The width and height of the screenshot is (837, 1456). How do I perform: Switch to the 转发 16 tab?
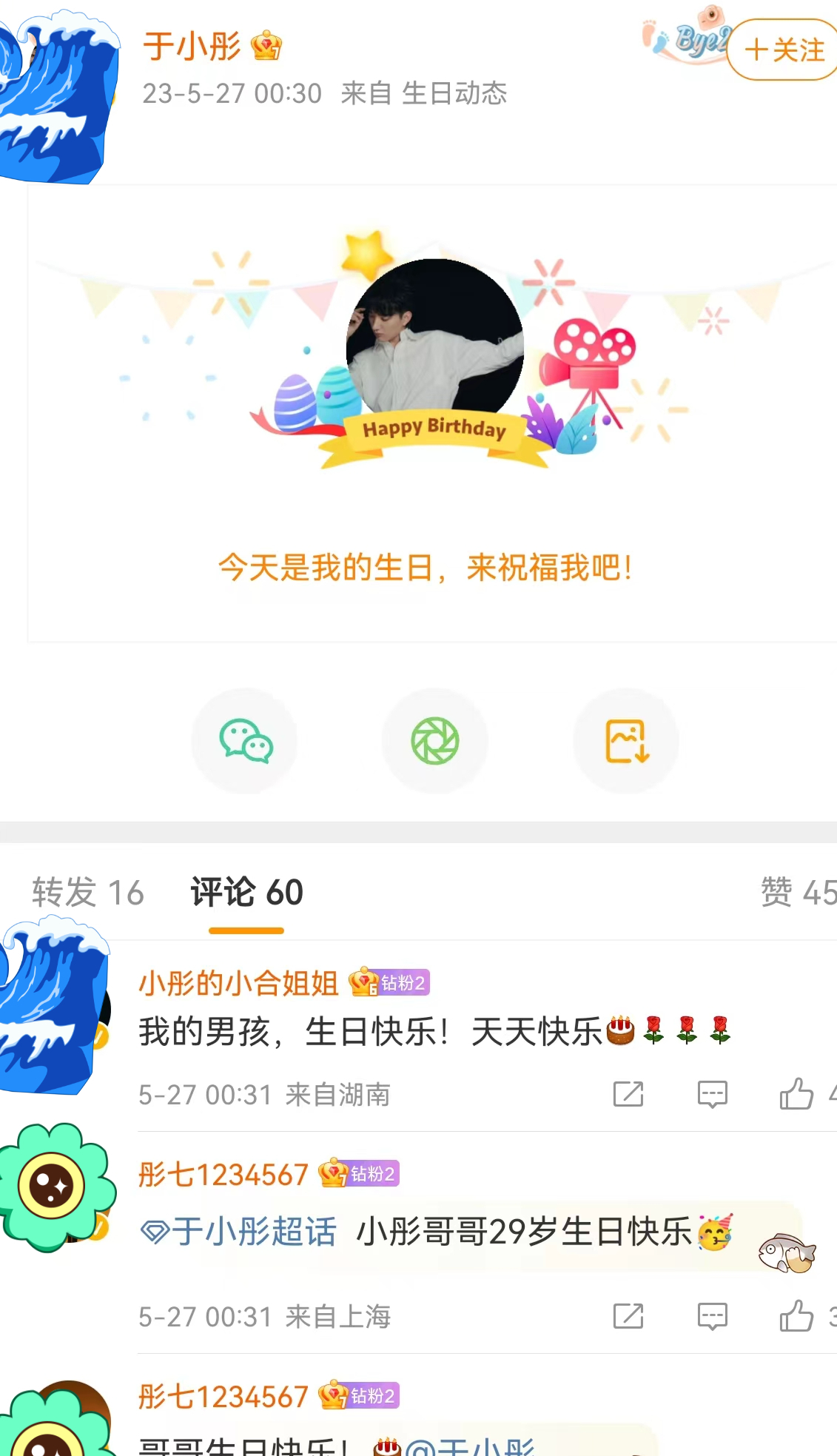point(87,892)
